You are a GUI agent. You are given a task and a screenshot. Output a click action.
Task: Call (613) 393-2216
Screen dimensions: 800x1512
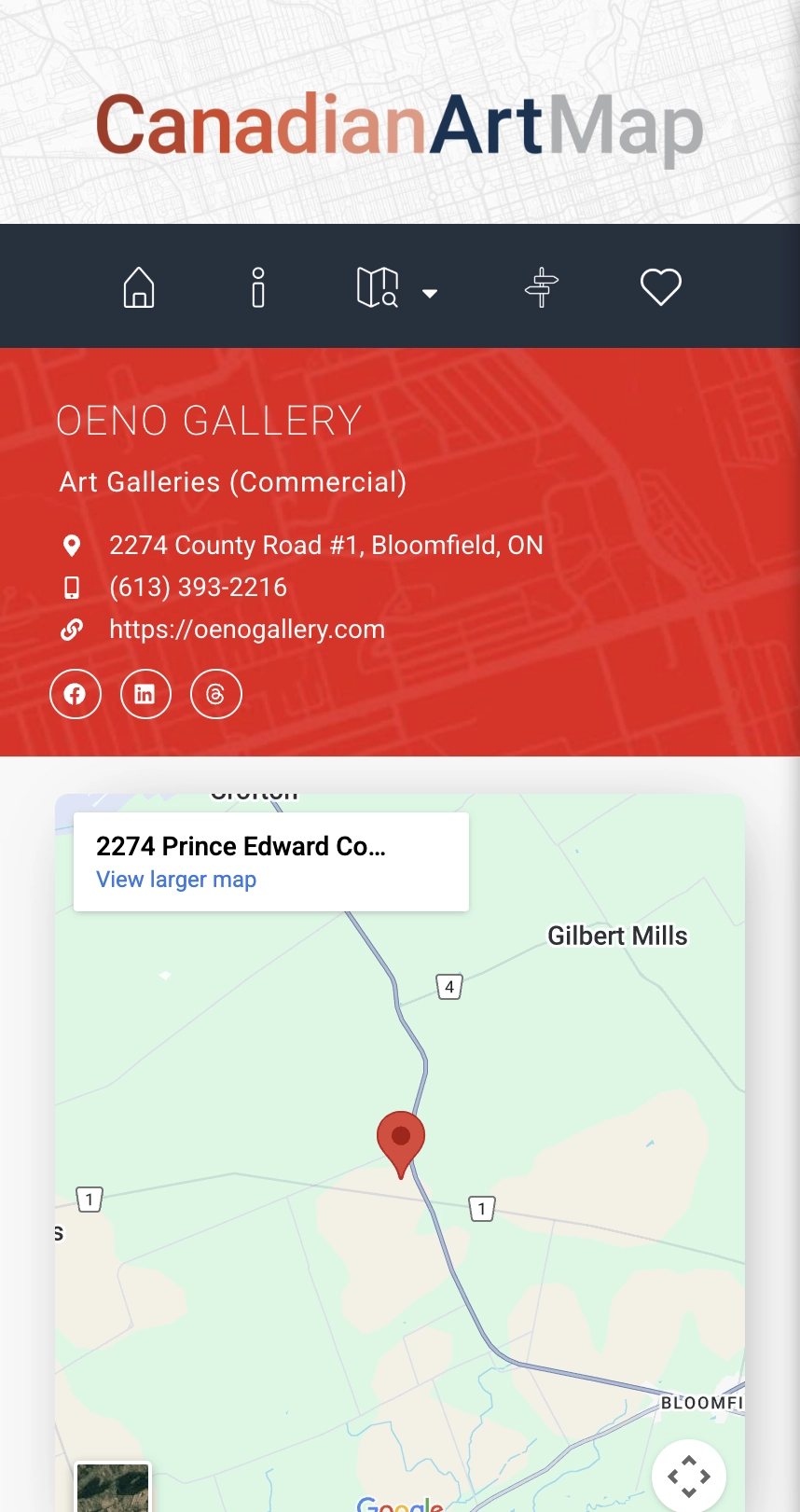tap(199, 588)
